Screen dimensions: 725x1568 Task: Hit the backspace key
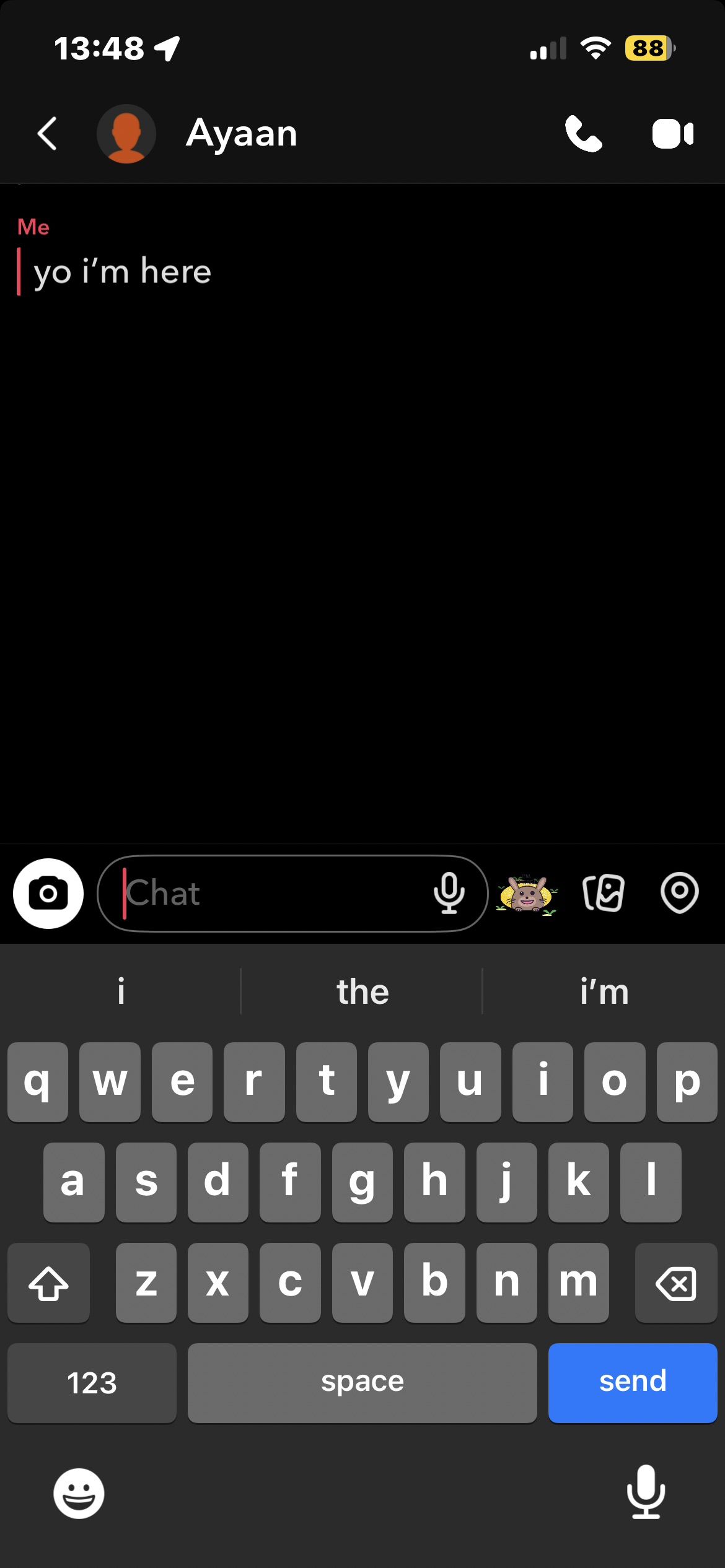pyautogui.click(x=675, y=1283)
